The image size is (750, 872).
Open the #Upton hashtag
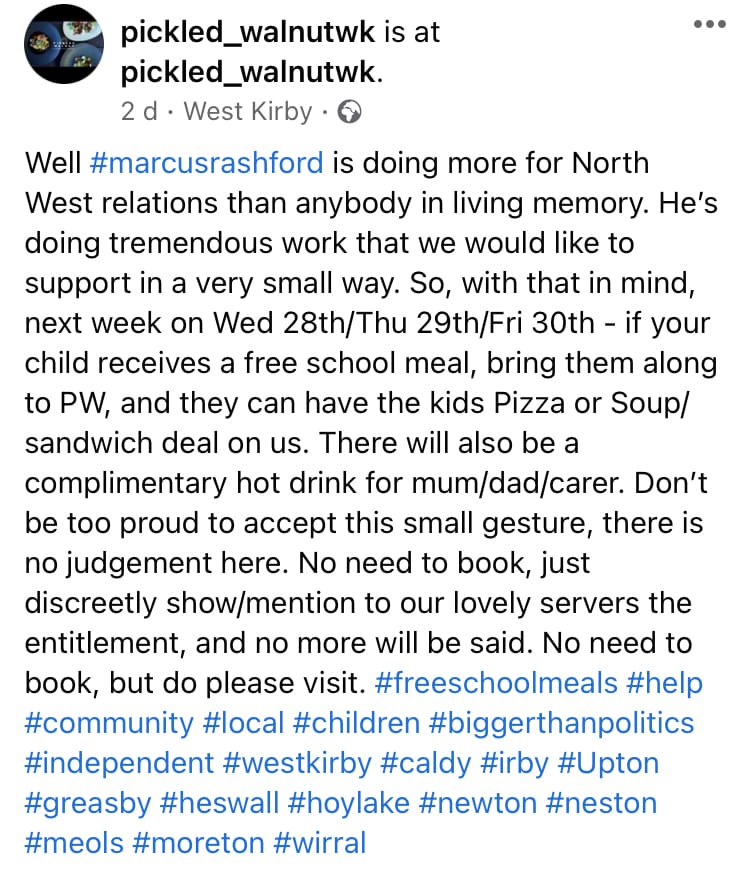[610, 763]
